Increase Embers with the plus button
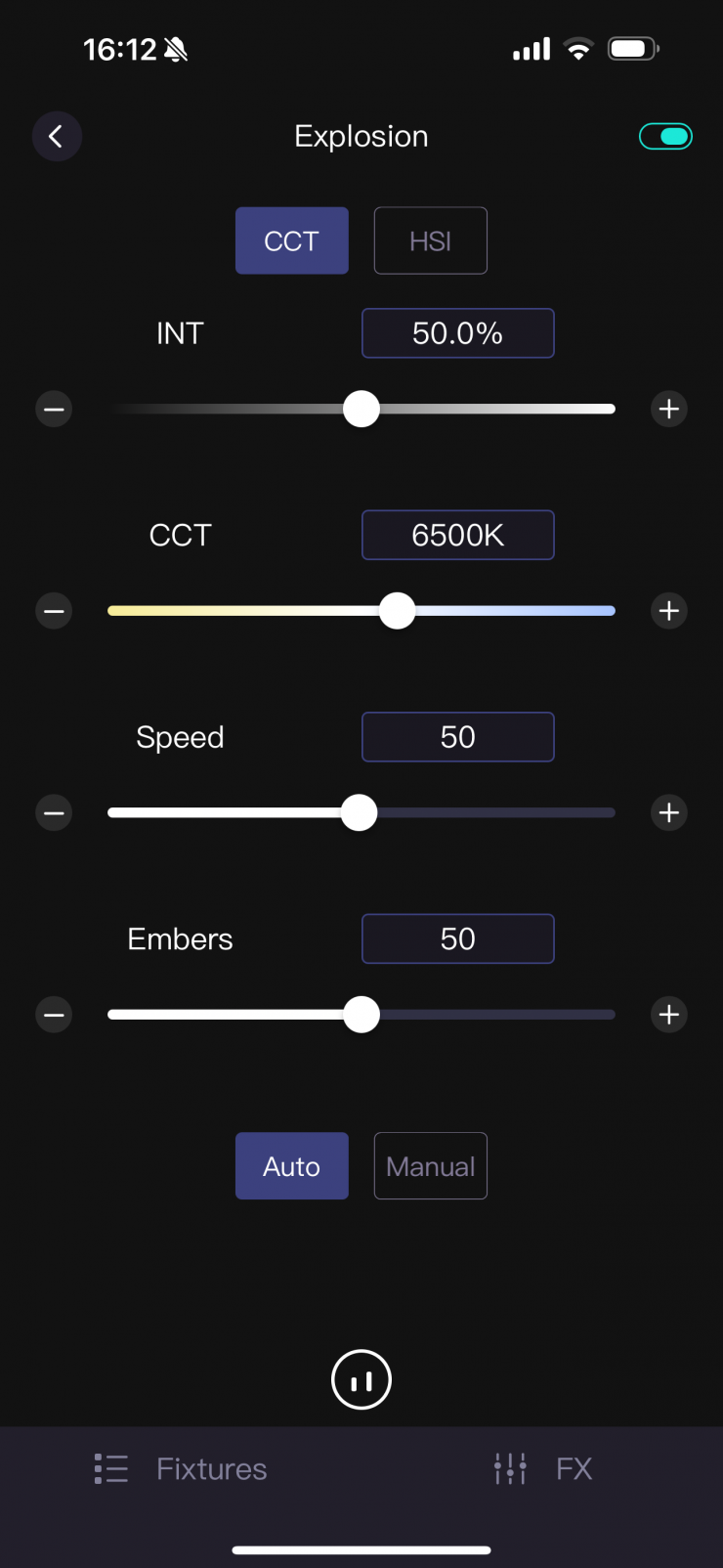723x1568 pixels. (669, 1015)
